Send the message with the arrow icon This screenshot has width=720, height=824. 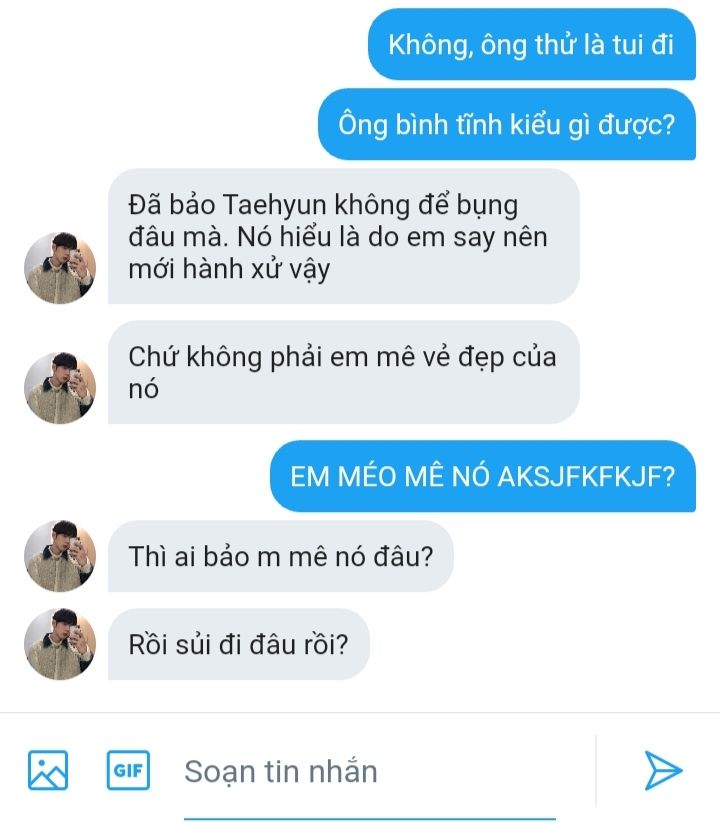point(662,770)
